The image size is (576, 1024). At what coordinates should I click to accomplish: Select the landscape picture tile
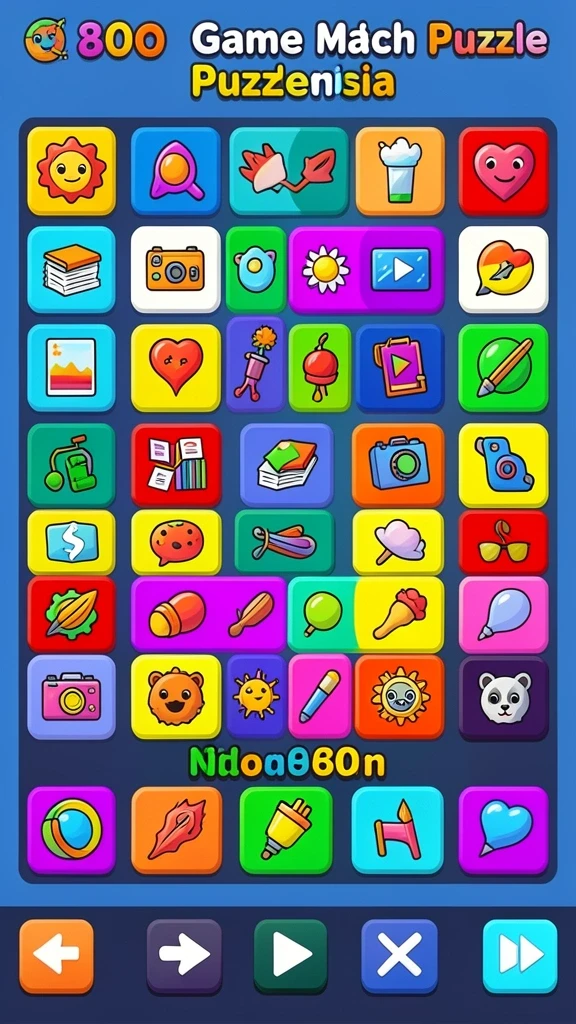[71, 367]
